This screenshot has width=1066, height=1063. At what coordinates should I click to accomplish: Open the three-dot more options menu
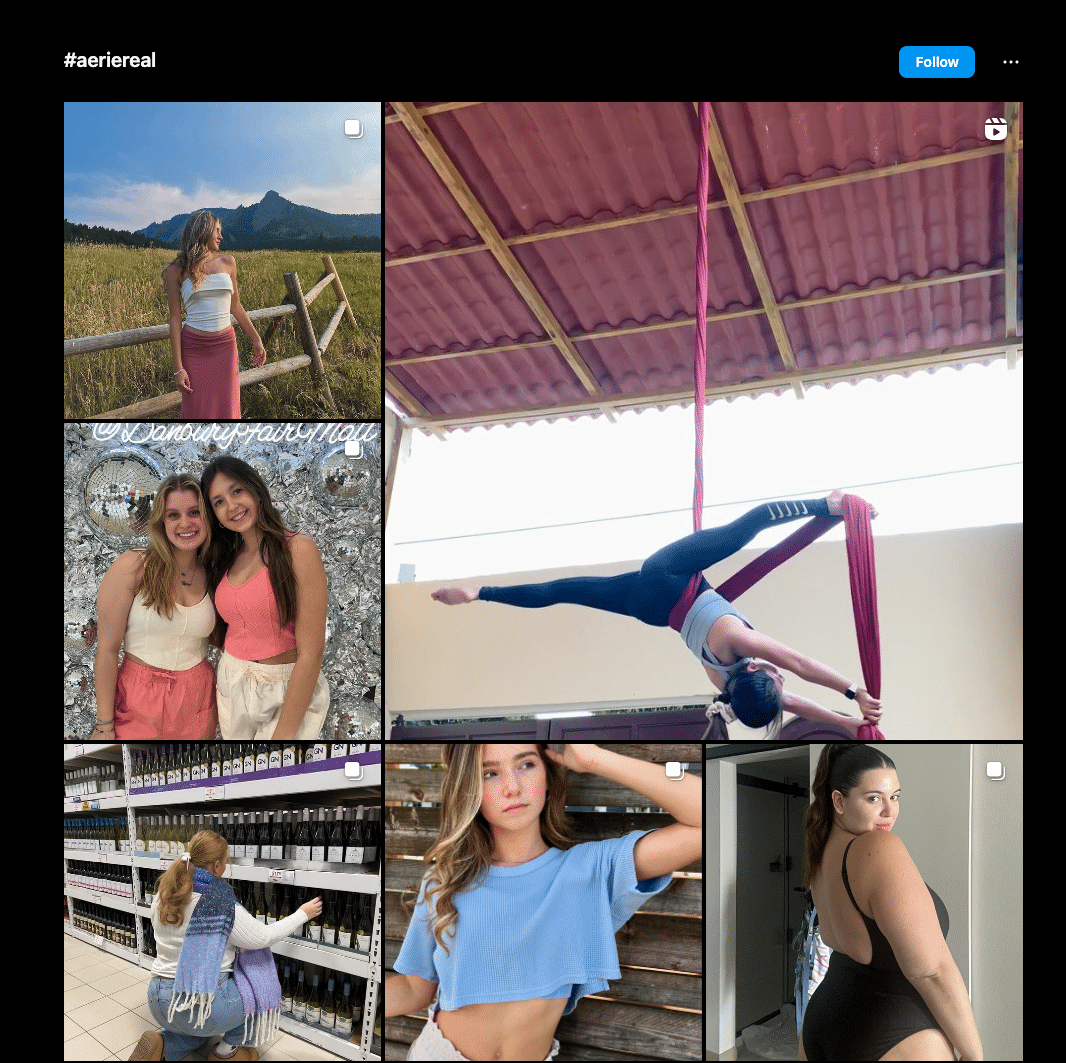pyautogui.click(x=1010, y=62)
